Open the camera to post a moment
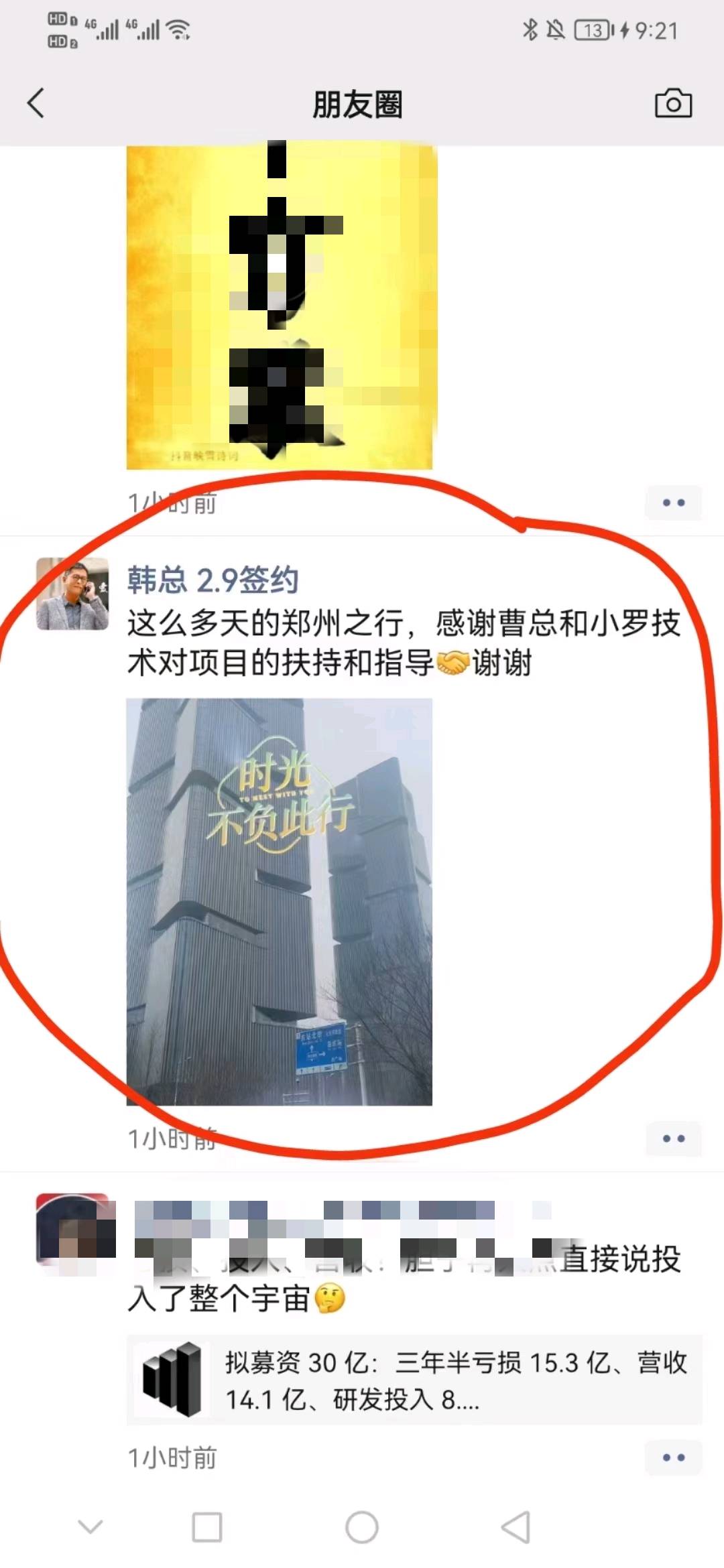The width and height of the screenshot is (724, 1568). click(x=673, y=103)
